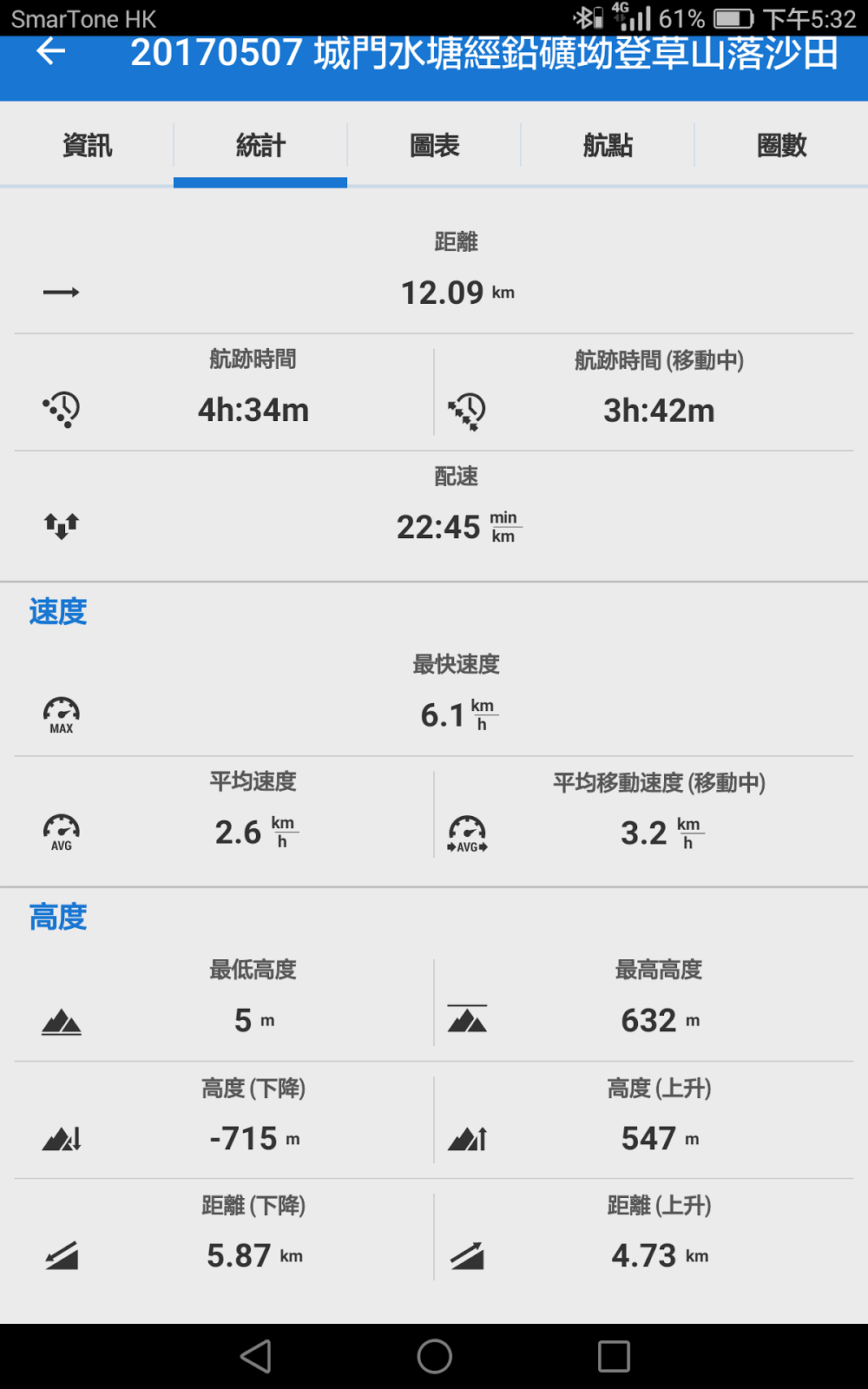Switch to the 資訊 tab
Viewport: 868px width, 1389px height.
click(x=87, y=145)
